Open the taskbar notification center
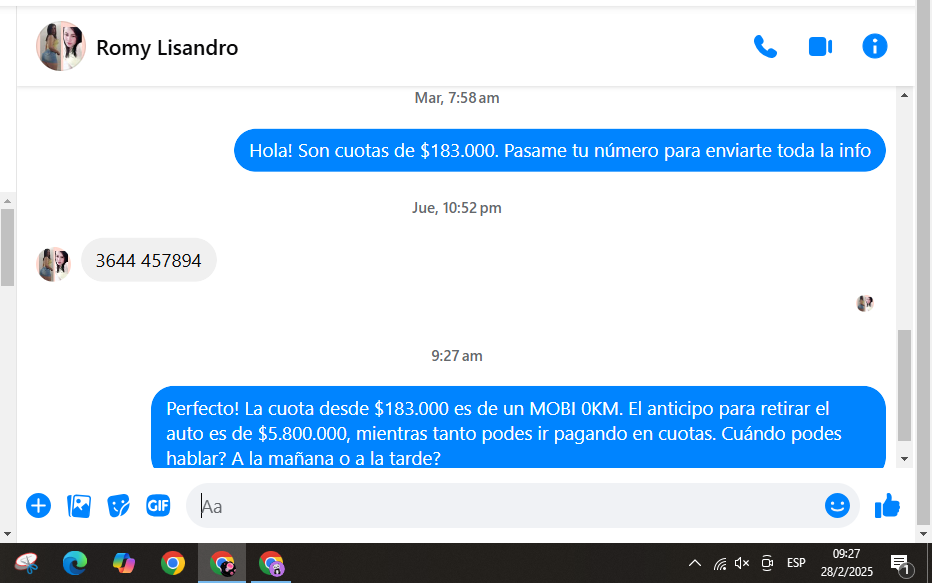This screenshot has height=583, width=932. click(x=899, y=564)
